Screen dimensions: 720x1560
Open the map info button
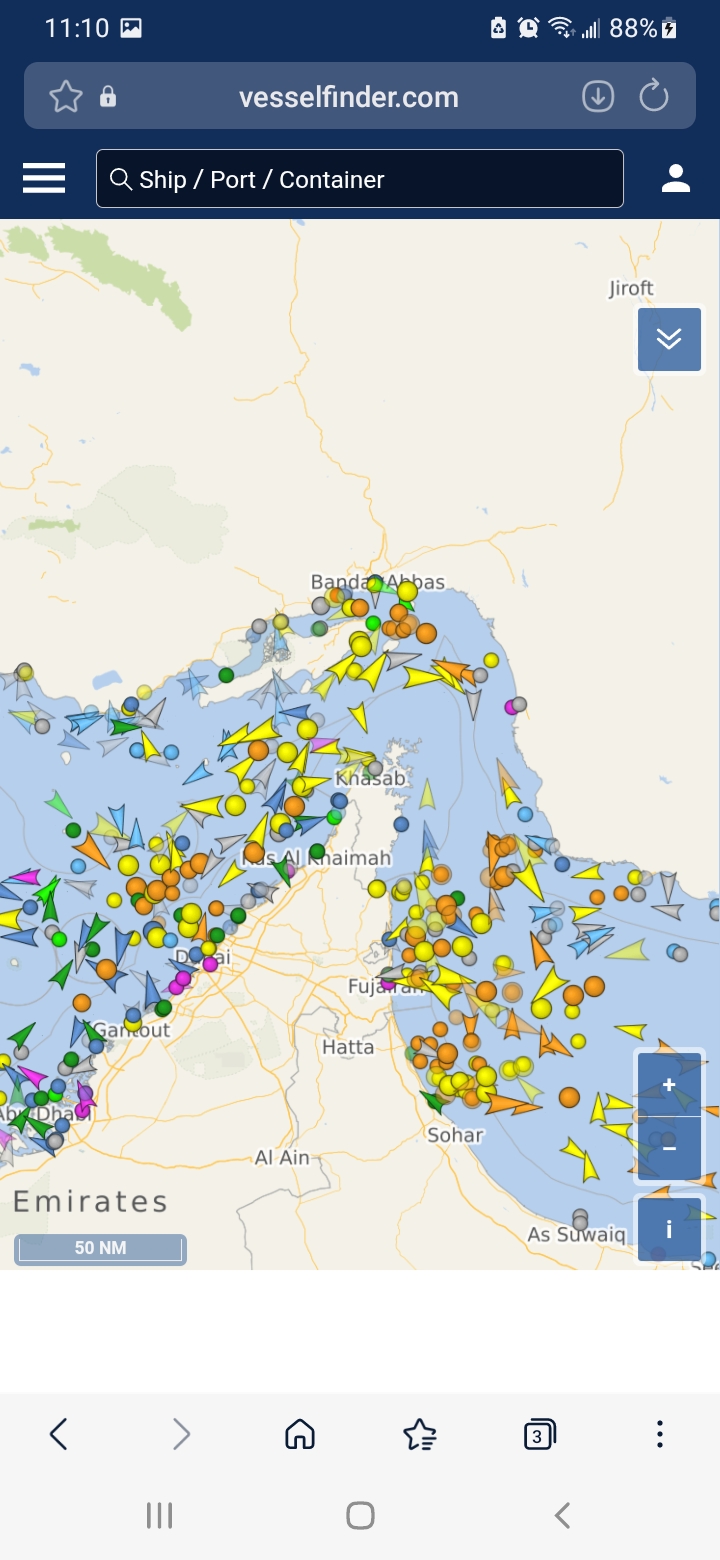tap(669, 1229)
